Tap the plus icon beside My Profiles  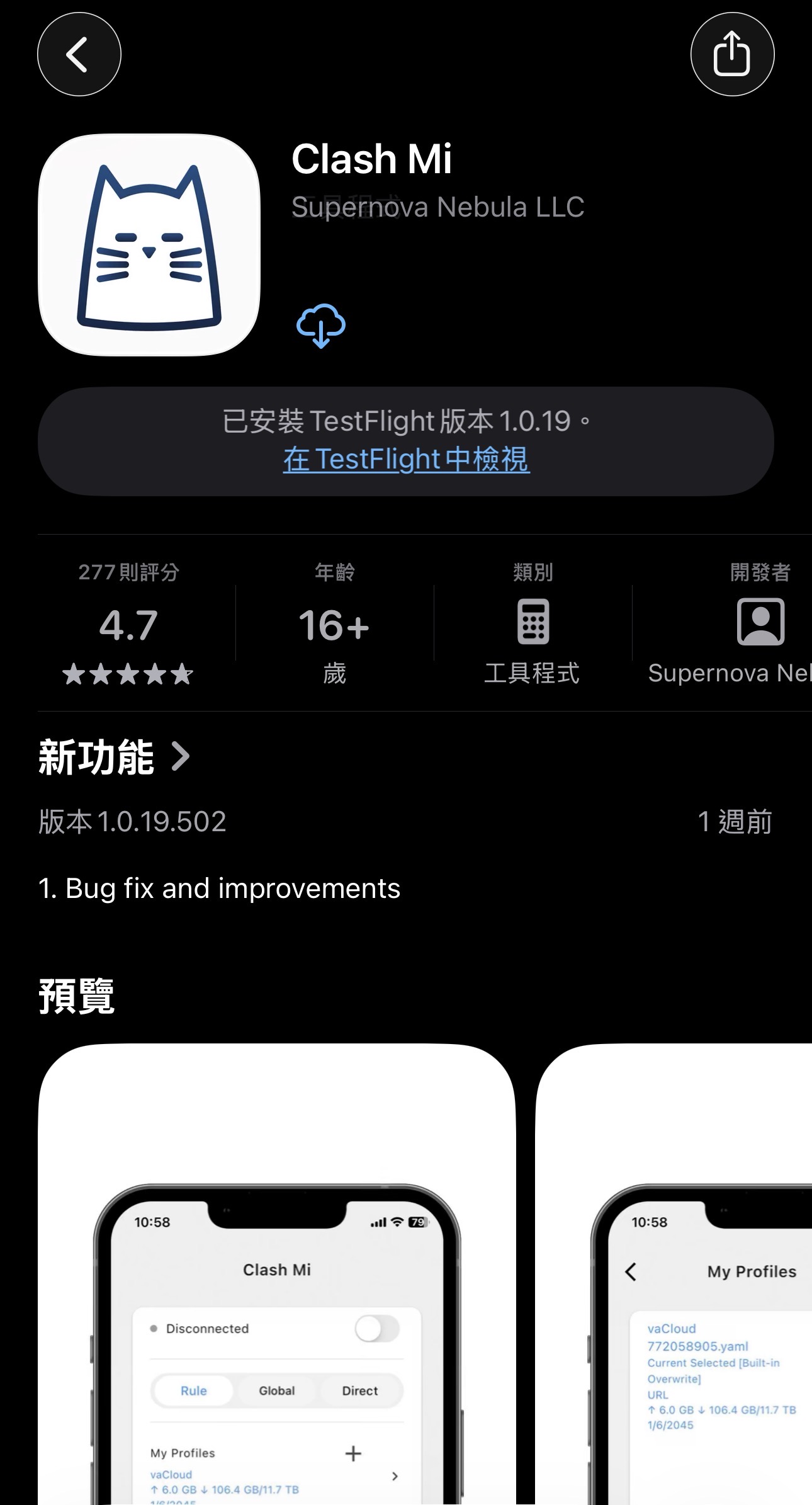point(352,1453)
